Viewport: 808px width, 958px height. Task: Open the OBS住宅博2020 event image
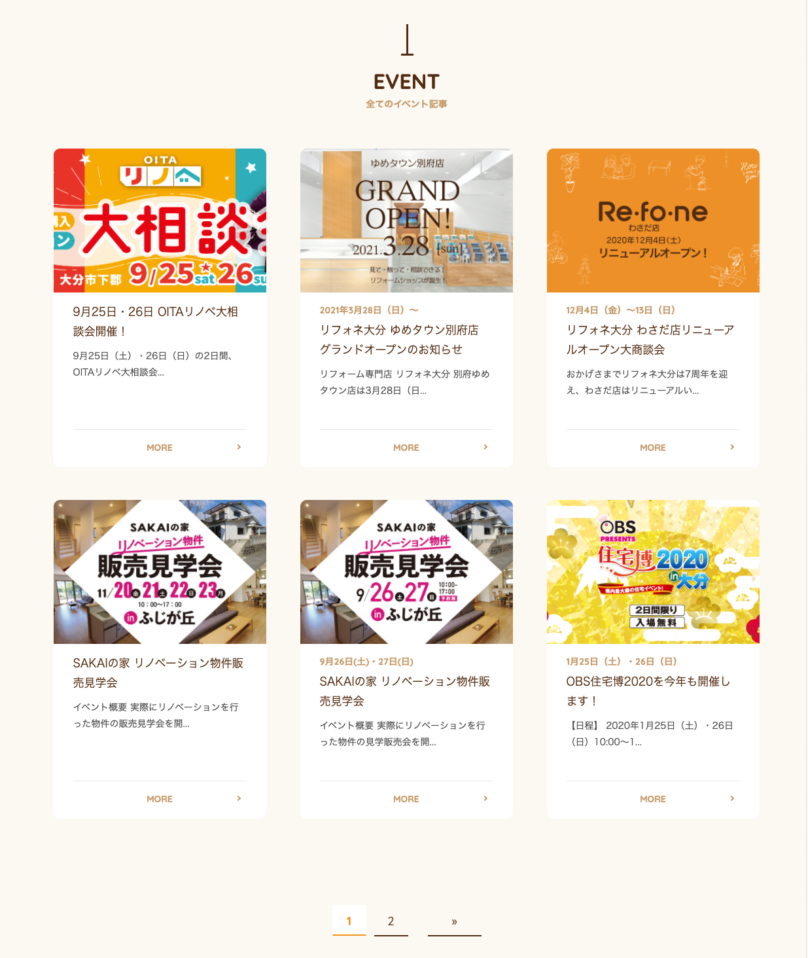tap(653, 571)
